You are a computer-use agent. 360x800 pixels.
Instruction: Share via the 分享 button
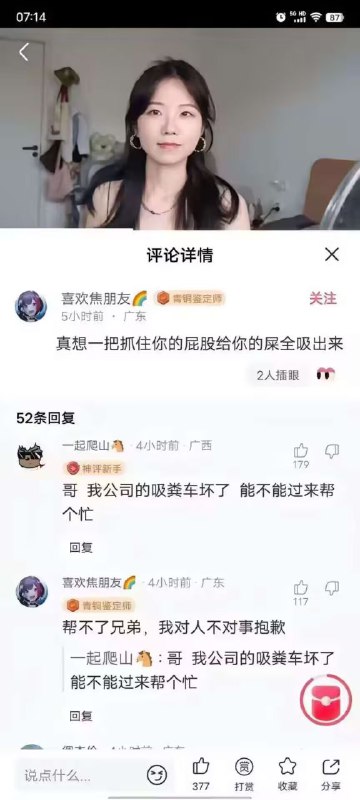pyautogui.click(x=331, y=773)
